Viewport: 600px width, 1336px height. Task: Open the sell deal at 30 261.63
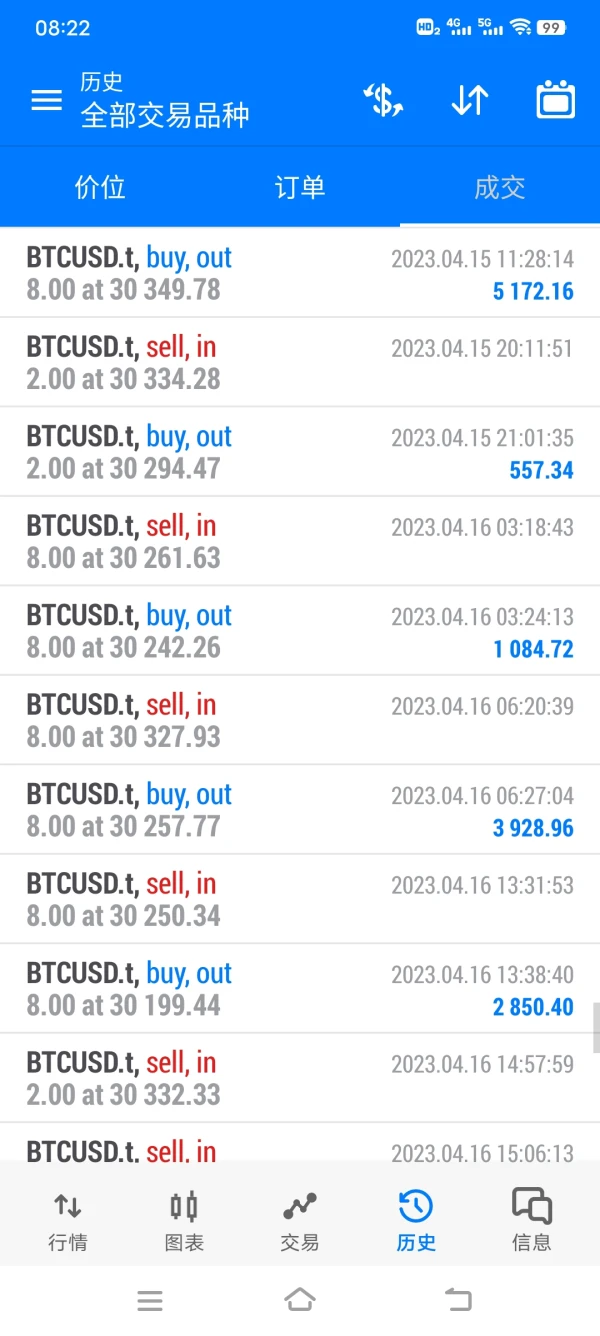pyautogui.click(x=300, y=542)
